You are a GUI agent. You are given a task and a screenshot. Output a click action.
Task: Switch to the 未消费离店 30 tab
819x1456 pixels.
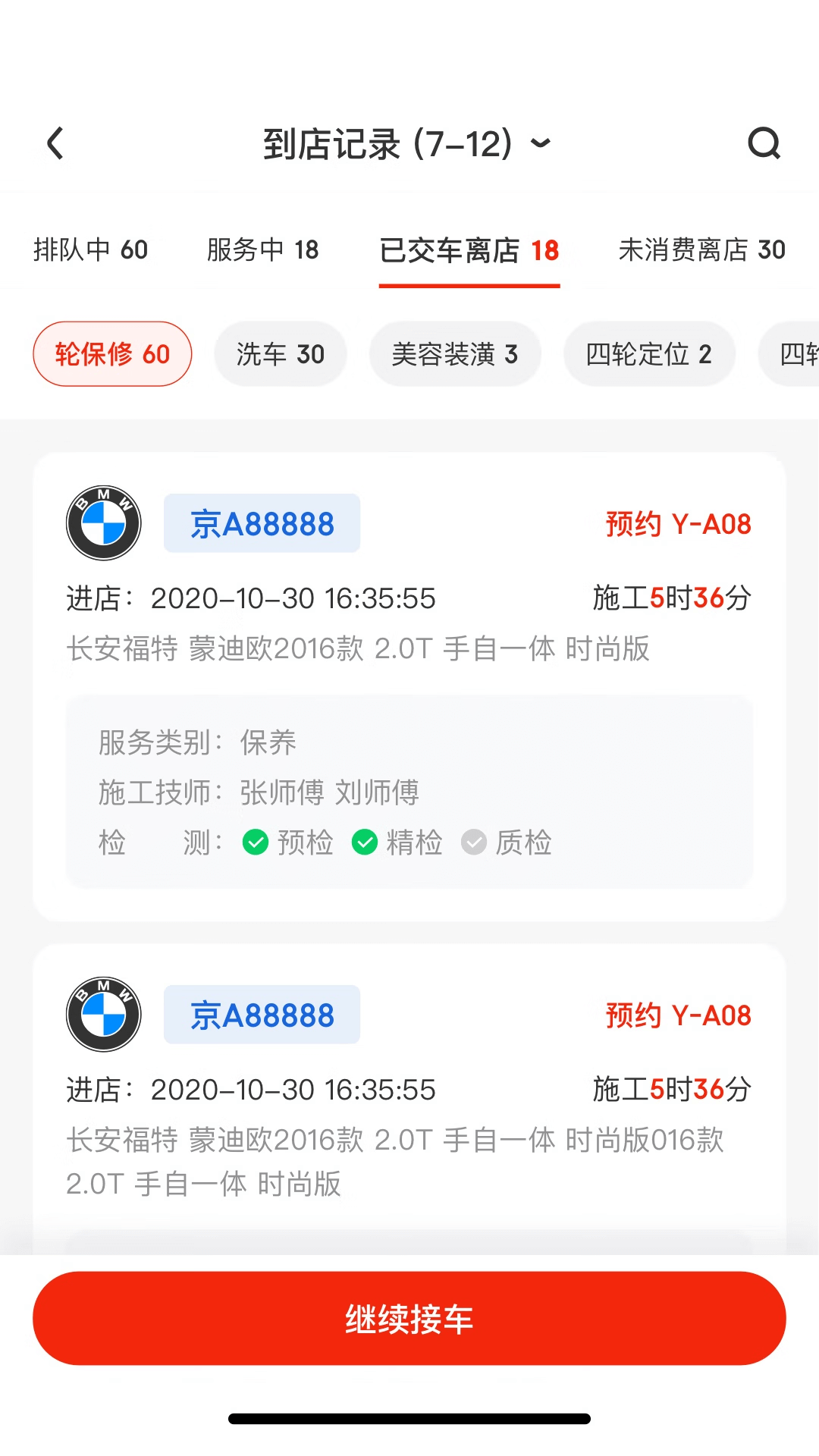702,249
